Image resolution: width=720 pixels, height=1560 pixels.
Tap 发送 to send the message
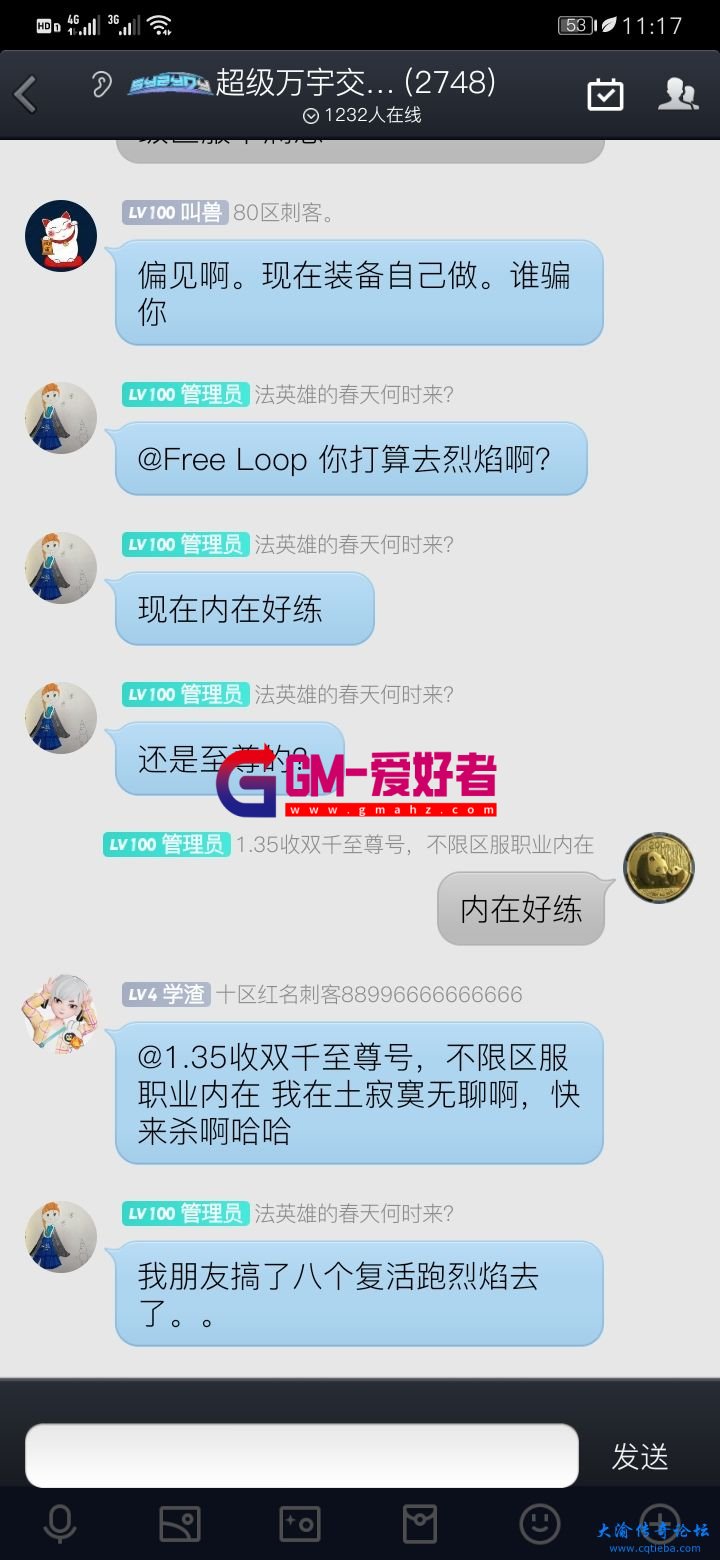pyautogui.click(x=640, y=1456)
